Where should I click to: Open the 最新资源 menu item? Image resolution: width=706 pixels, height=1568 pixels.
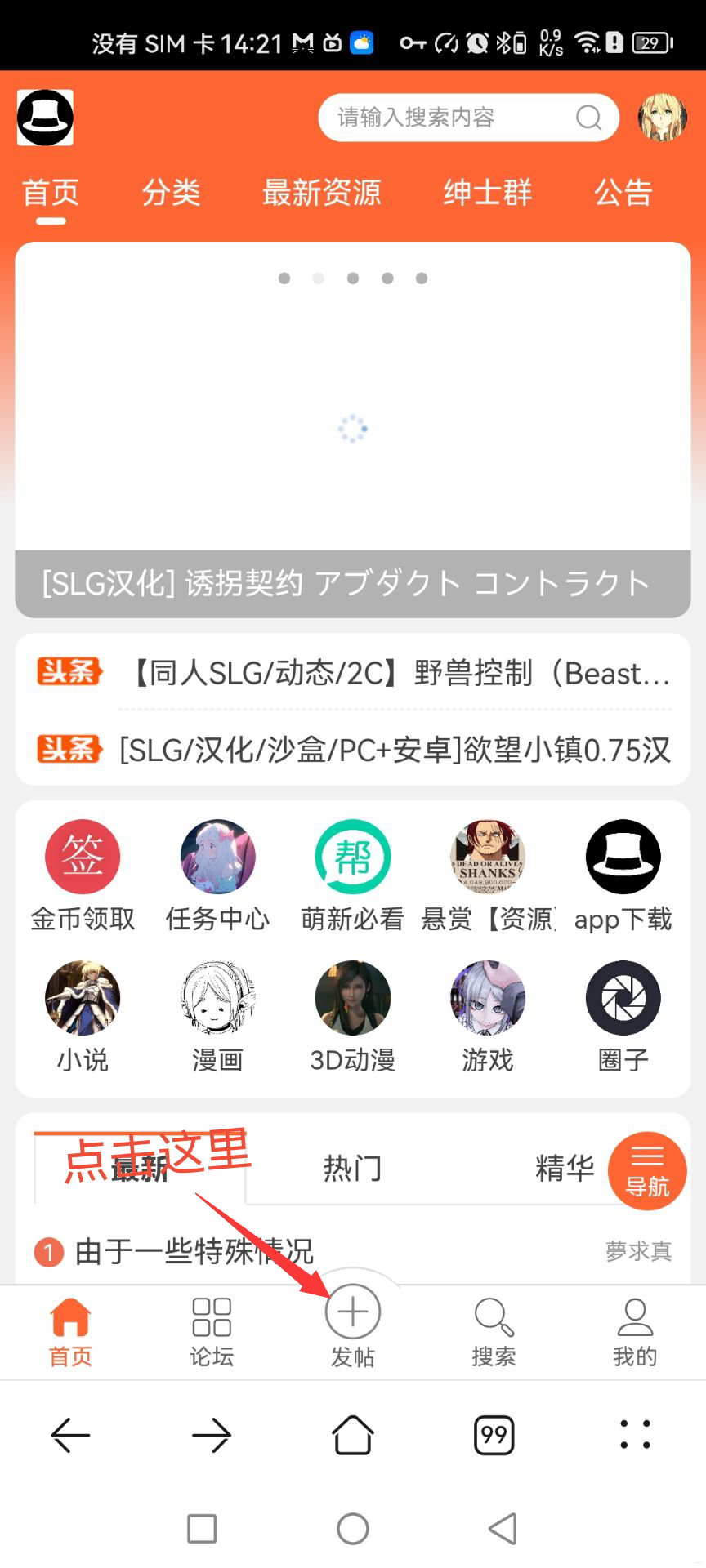[321, 192]
